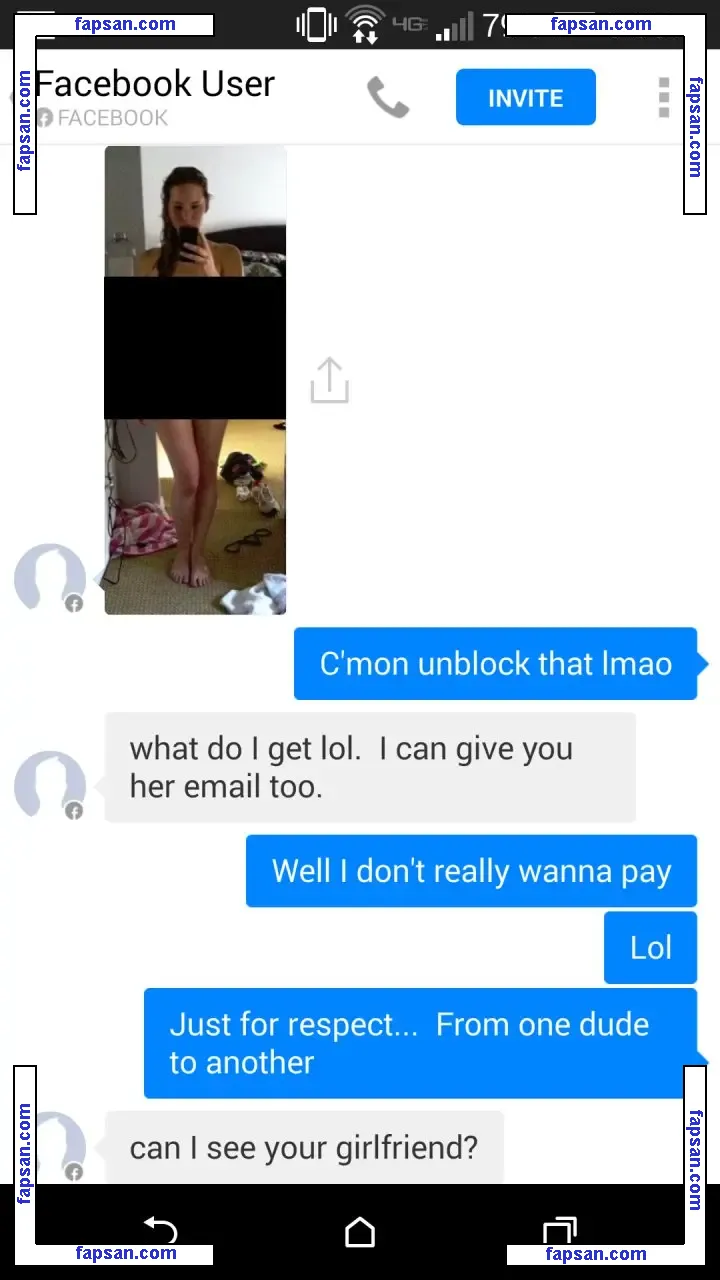Go back with the system back button
This screenshot has height=1280, width=720.
(x=160, y=1230)
